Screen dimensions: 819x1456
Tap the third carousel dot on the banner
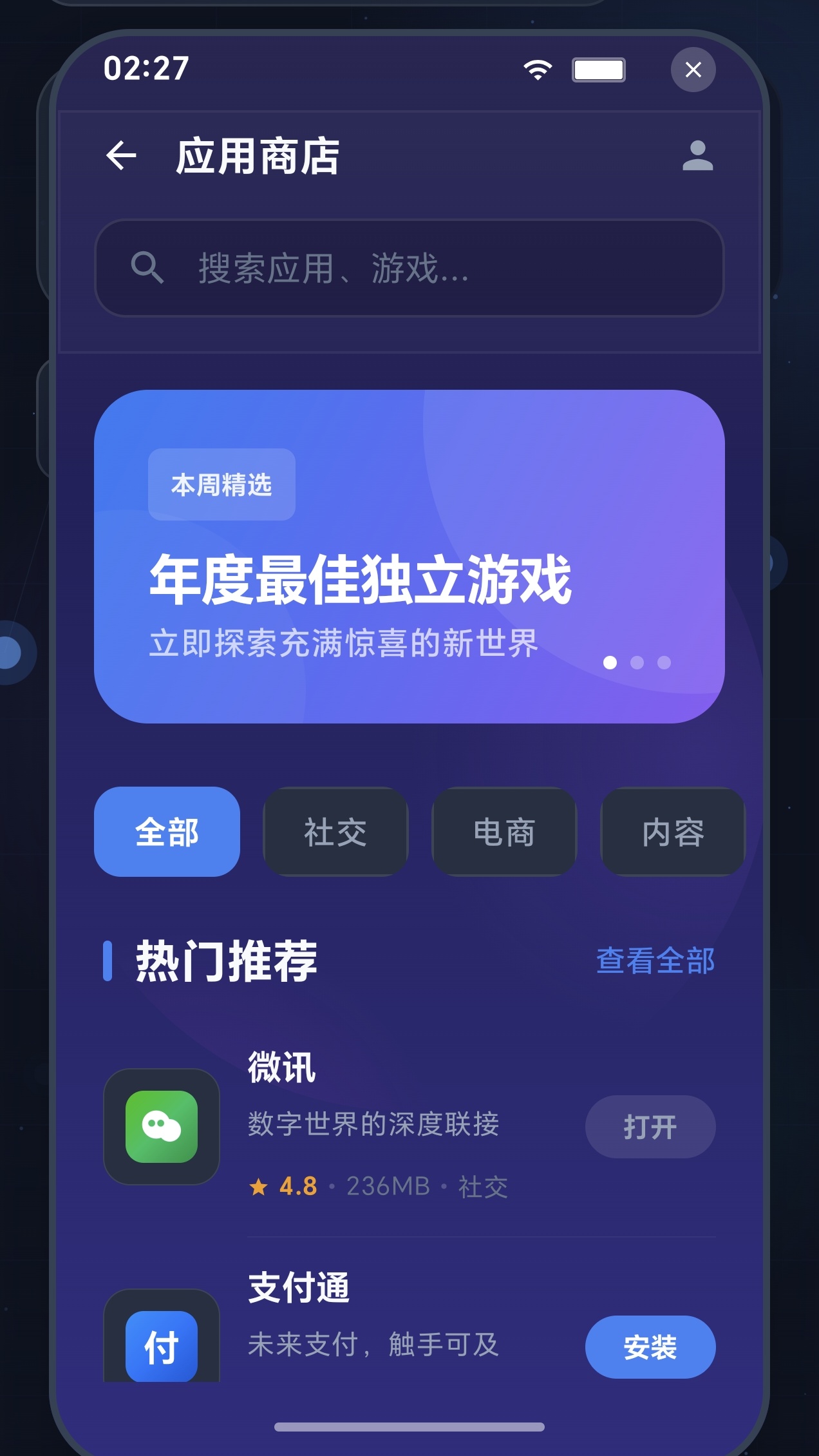(663, 662)
